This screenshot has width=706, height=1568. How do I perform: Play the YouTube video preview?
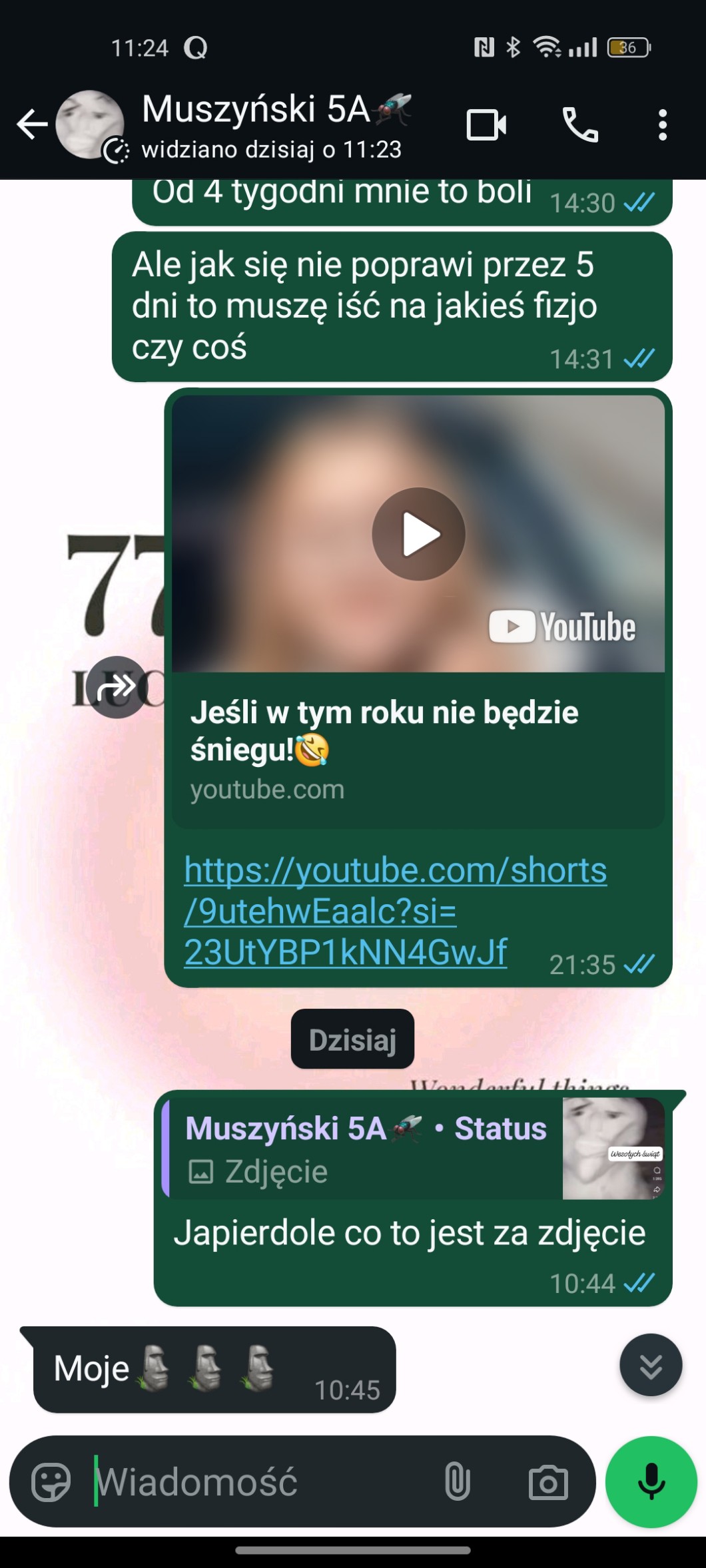pos(418,534)
